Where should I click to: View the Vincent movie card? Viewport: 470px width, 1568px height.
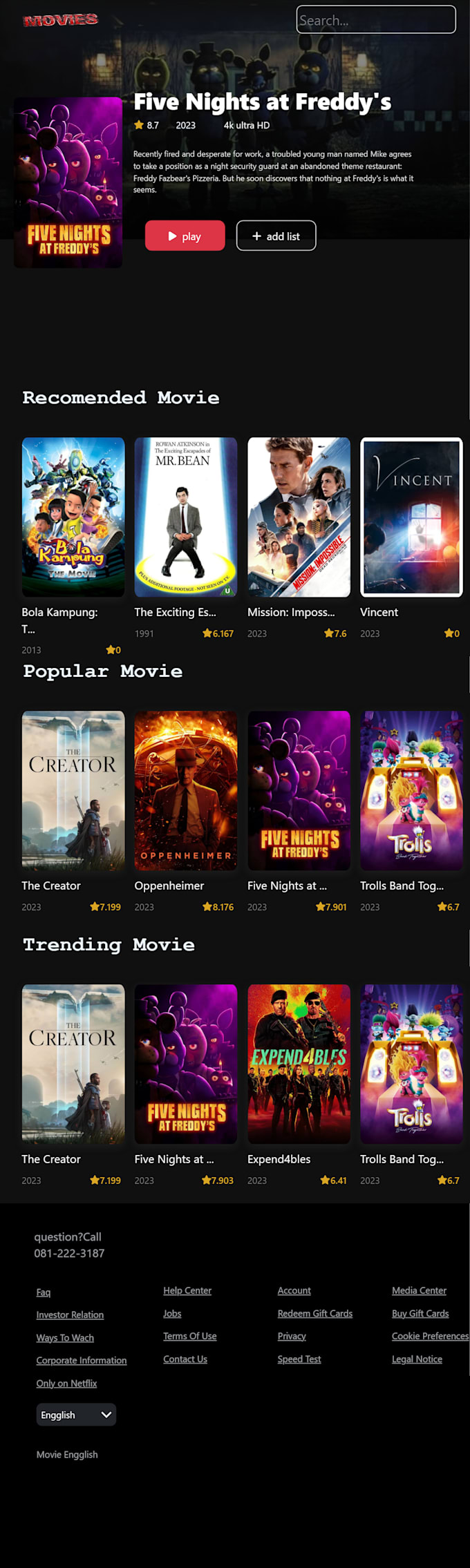pos(411,517)
